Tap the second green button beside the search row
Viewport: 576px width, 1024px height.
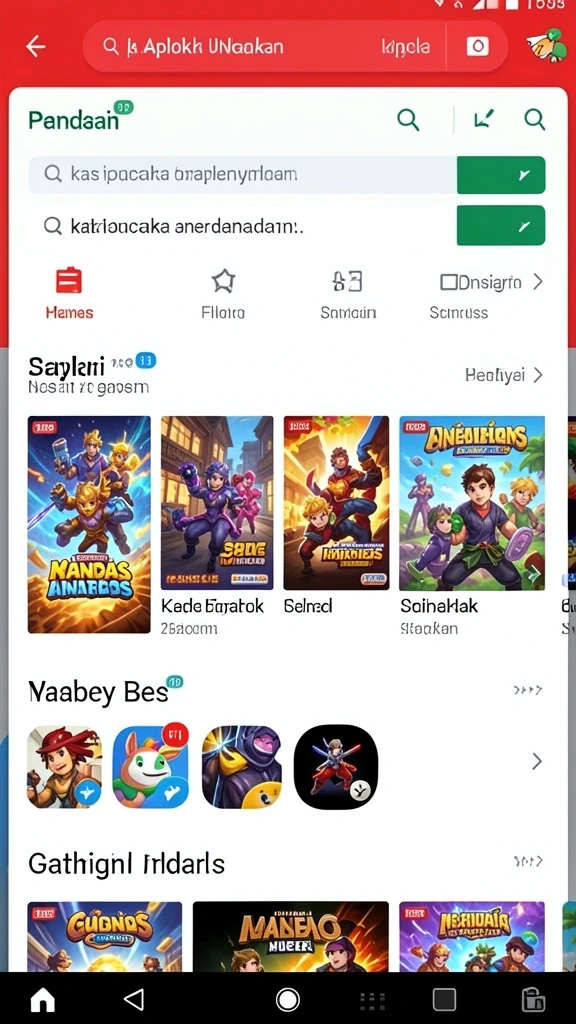(501, 225)
